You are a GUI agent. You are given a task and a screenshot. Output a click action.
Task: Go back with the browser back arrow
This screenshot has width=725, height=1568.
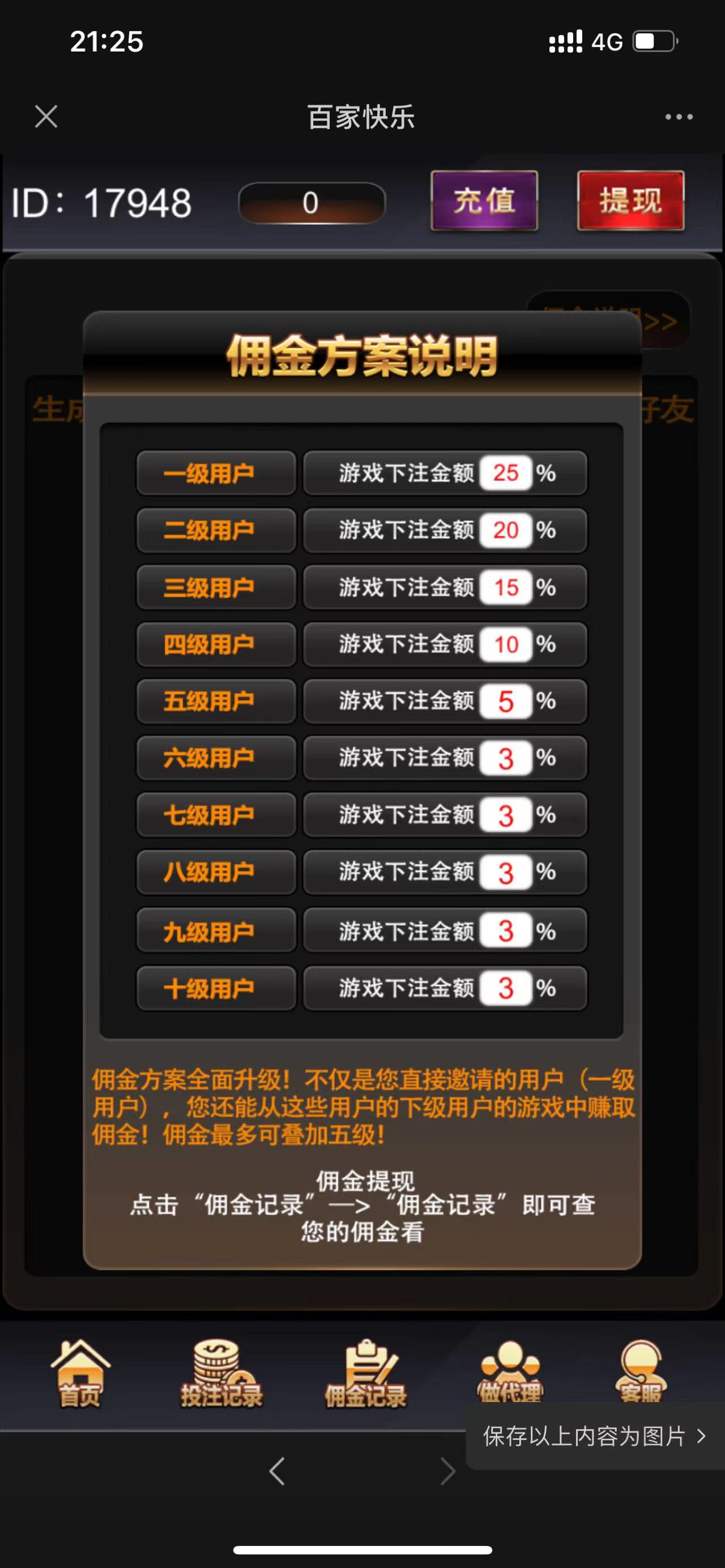(278, 1472)
